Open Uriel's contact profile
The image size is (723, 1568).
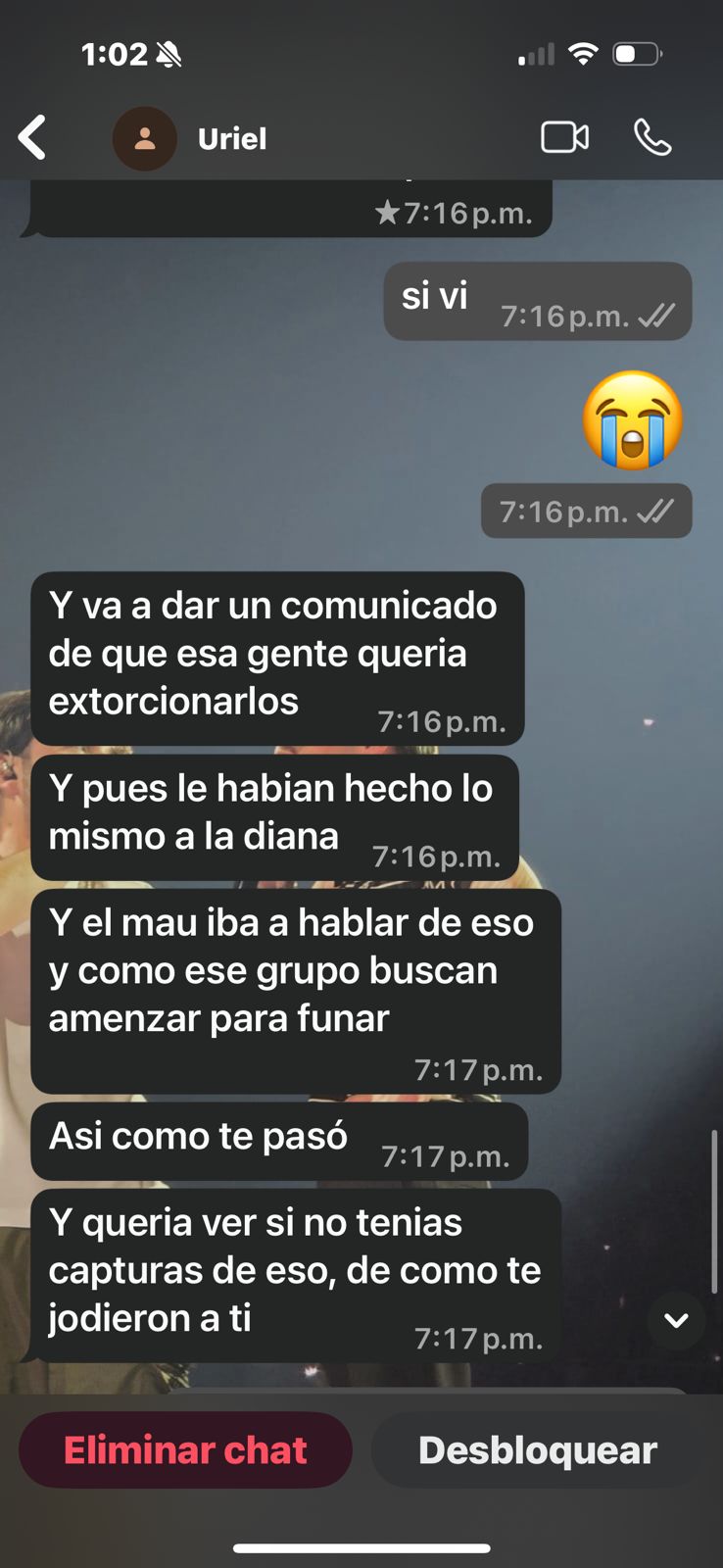[231, 138]
